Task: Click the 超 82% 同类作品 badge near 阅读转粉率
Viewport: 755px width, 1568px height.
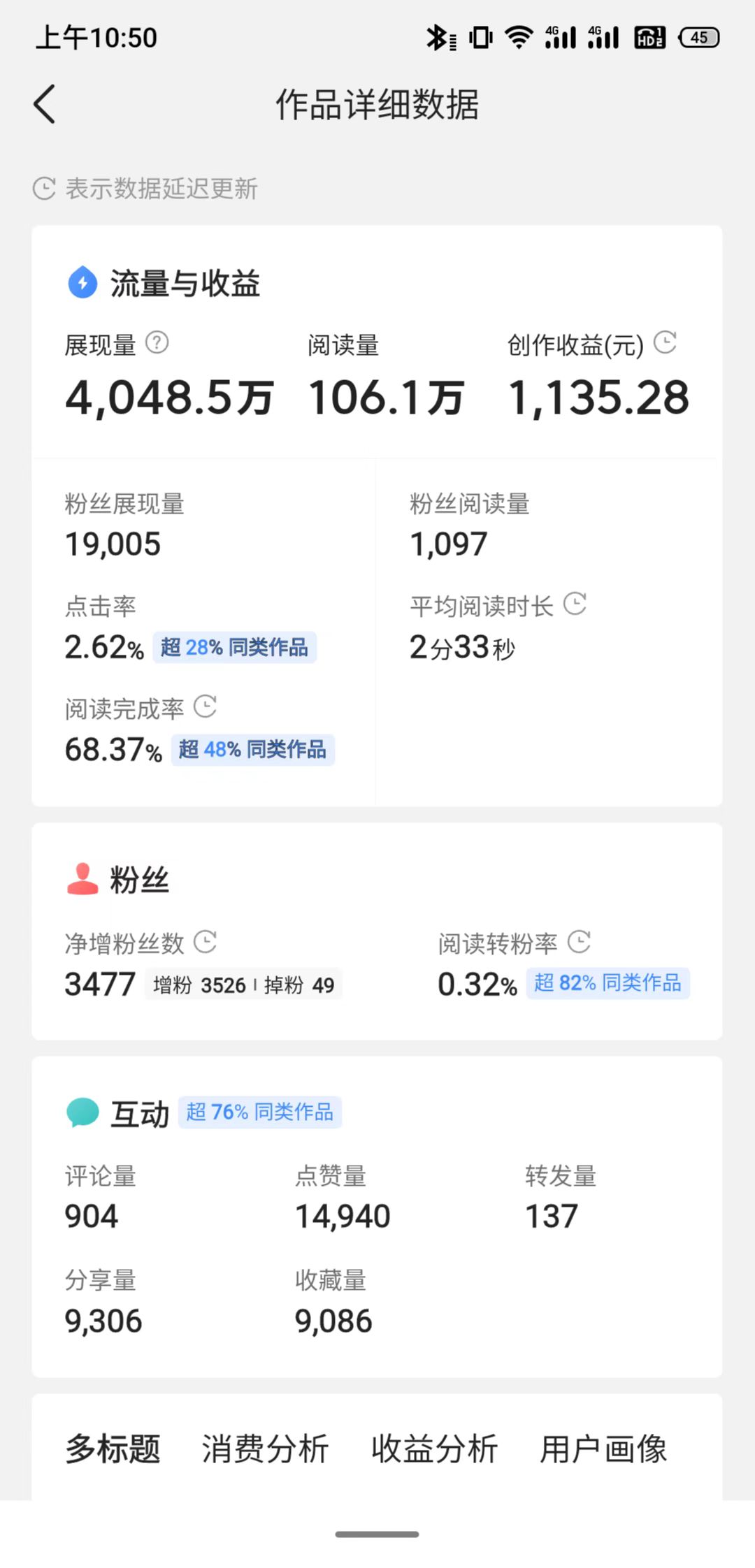Action: click(x=607, y=983)
